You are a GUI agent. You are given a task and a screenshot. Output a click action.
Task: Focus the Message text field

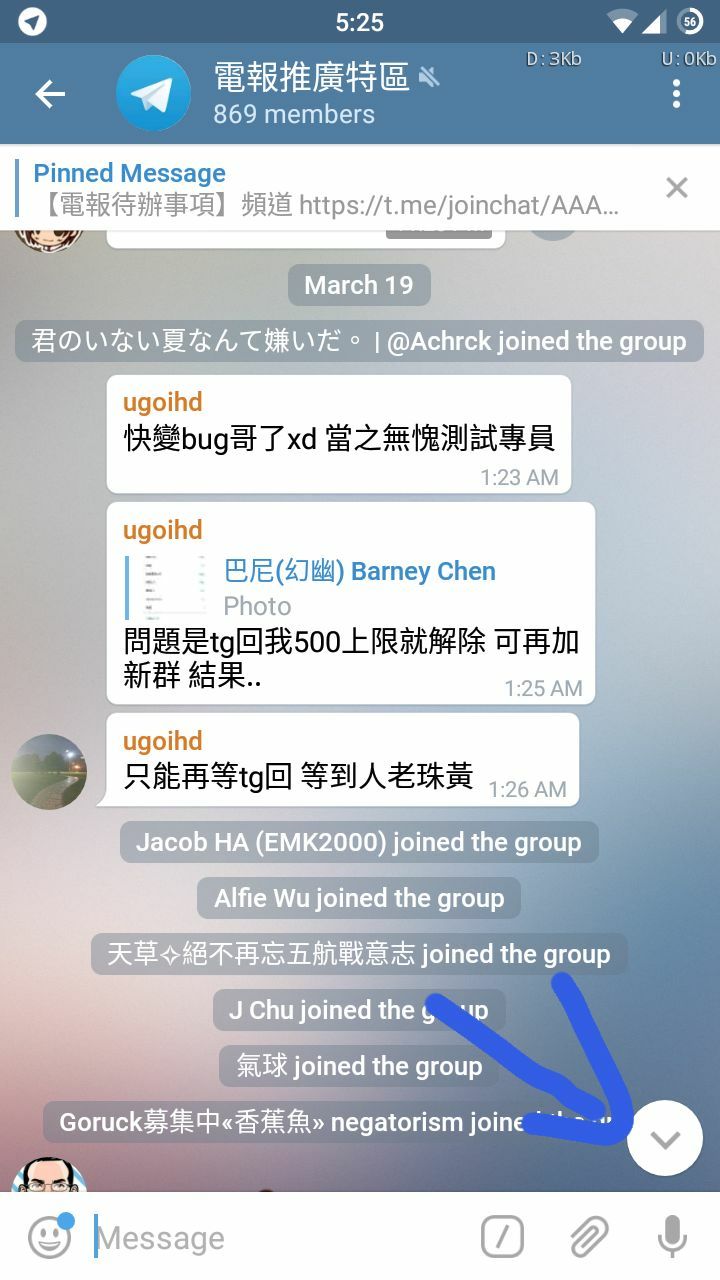point(280,1238)
